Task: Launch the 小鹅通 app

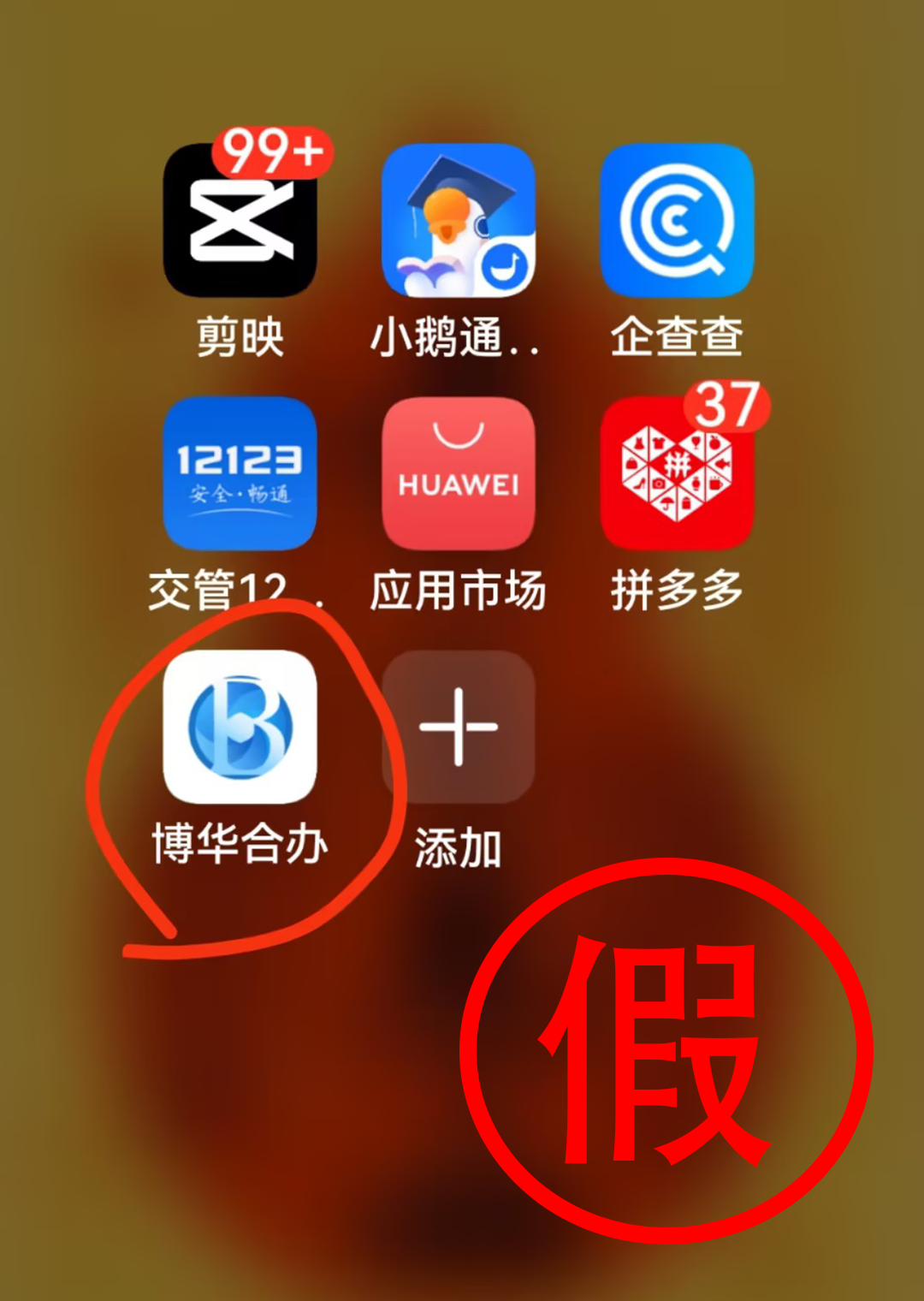Action: pyautogui.click(x=458, y=221)
